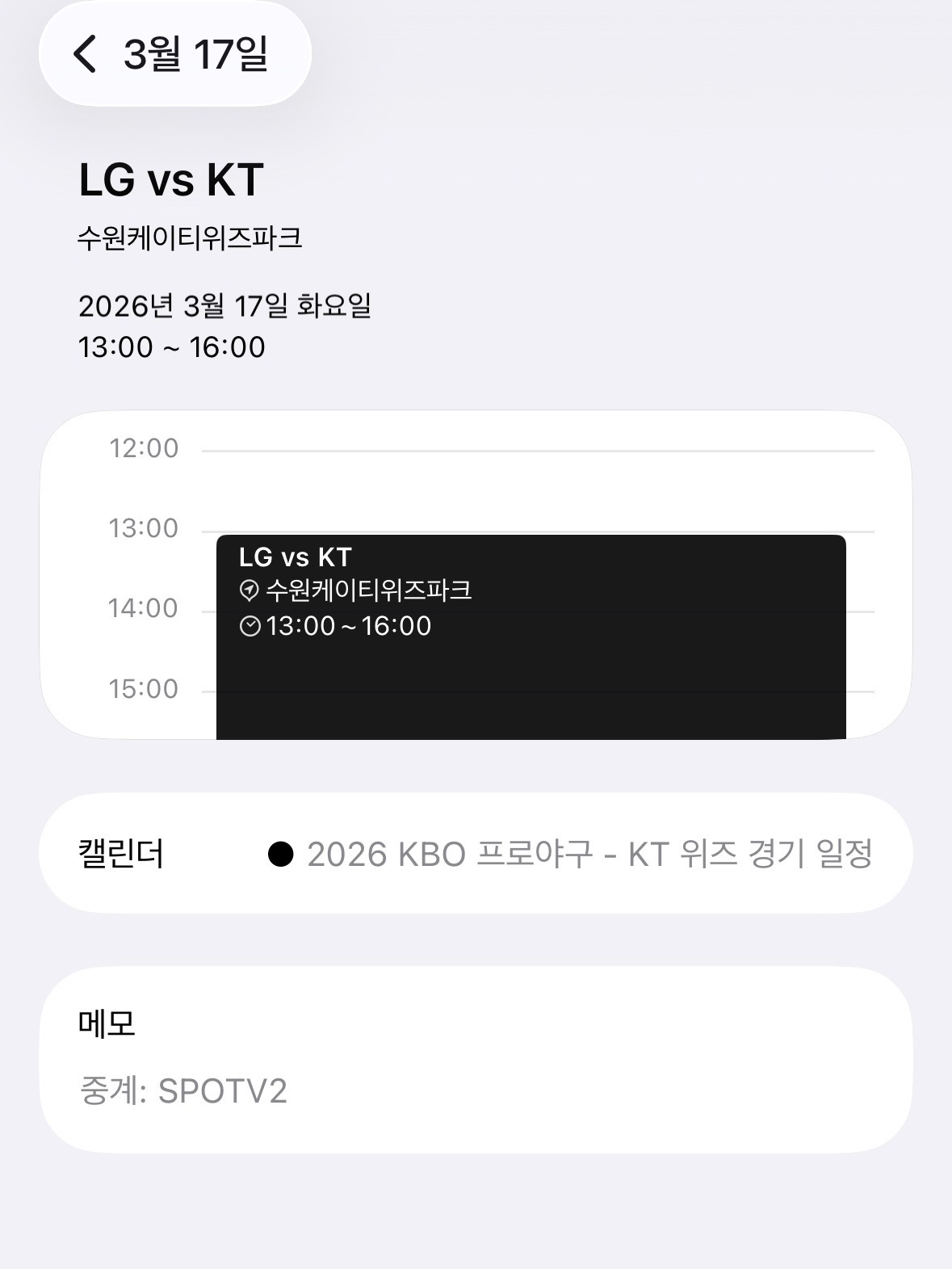
Task: Go back to the 3월 17일 day view
Action: click(174, 54)
